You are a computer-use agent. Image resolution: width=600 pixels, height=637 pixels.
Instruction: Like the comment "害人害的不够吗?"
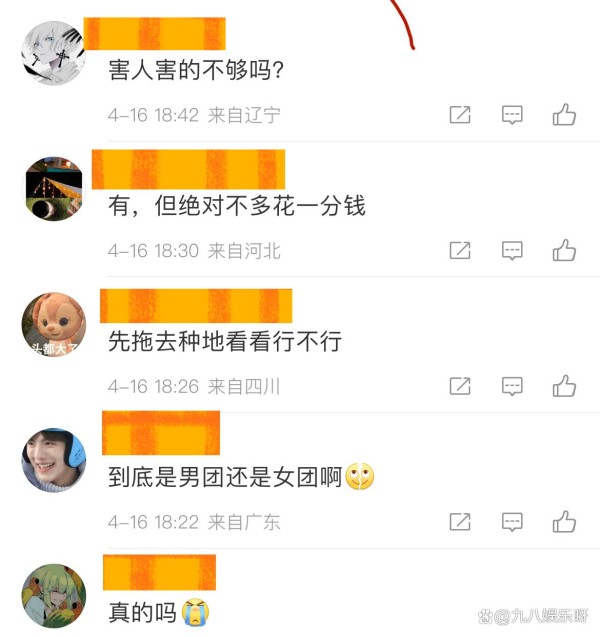tap(564, 115)
